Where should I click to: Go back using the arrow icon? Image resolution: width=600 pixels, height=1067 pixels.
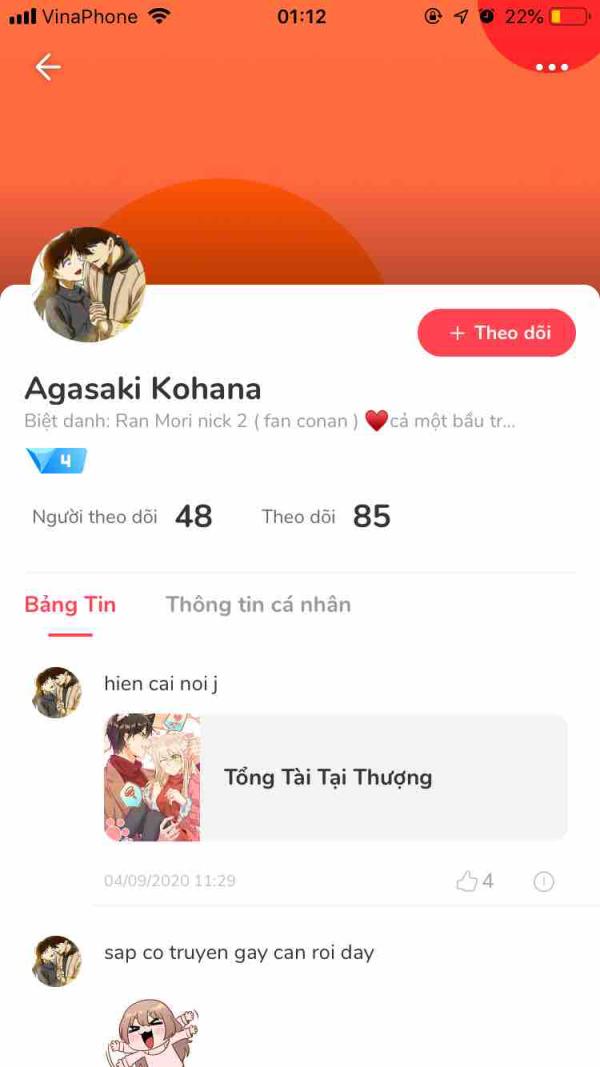pyautogui.click(x=47, y=67)
